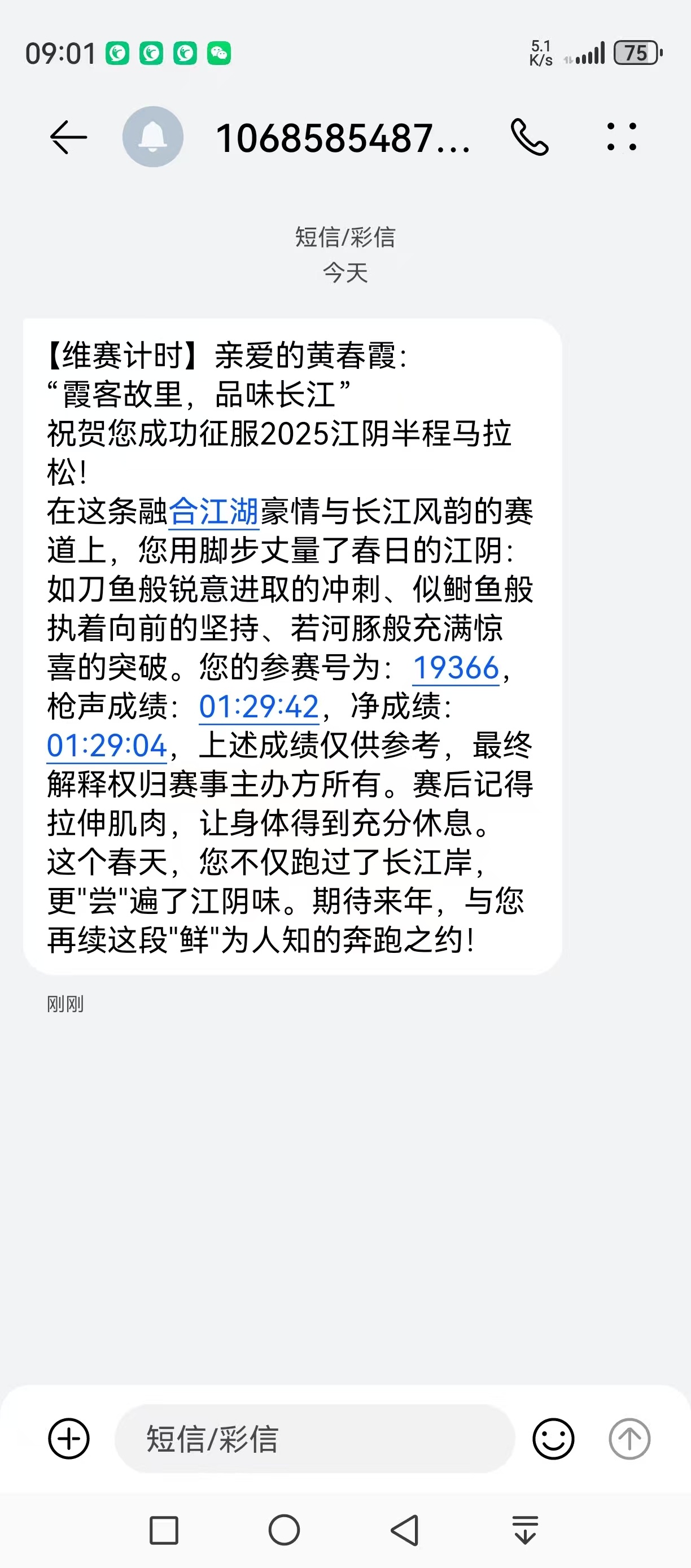Open the plus attachment button

pyautogui.click(x=69, y=1439)
